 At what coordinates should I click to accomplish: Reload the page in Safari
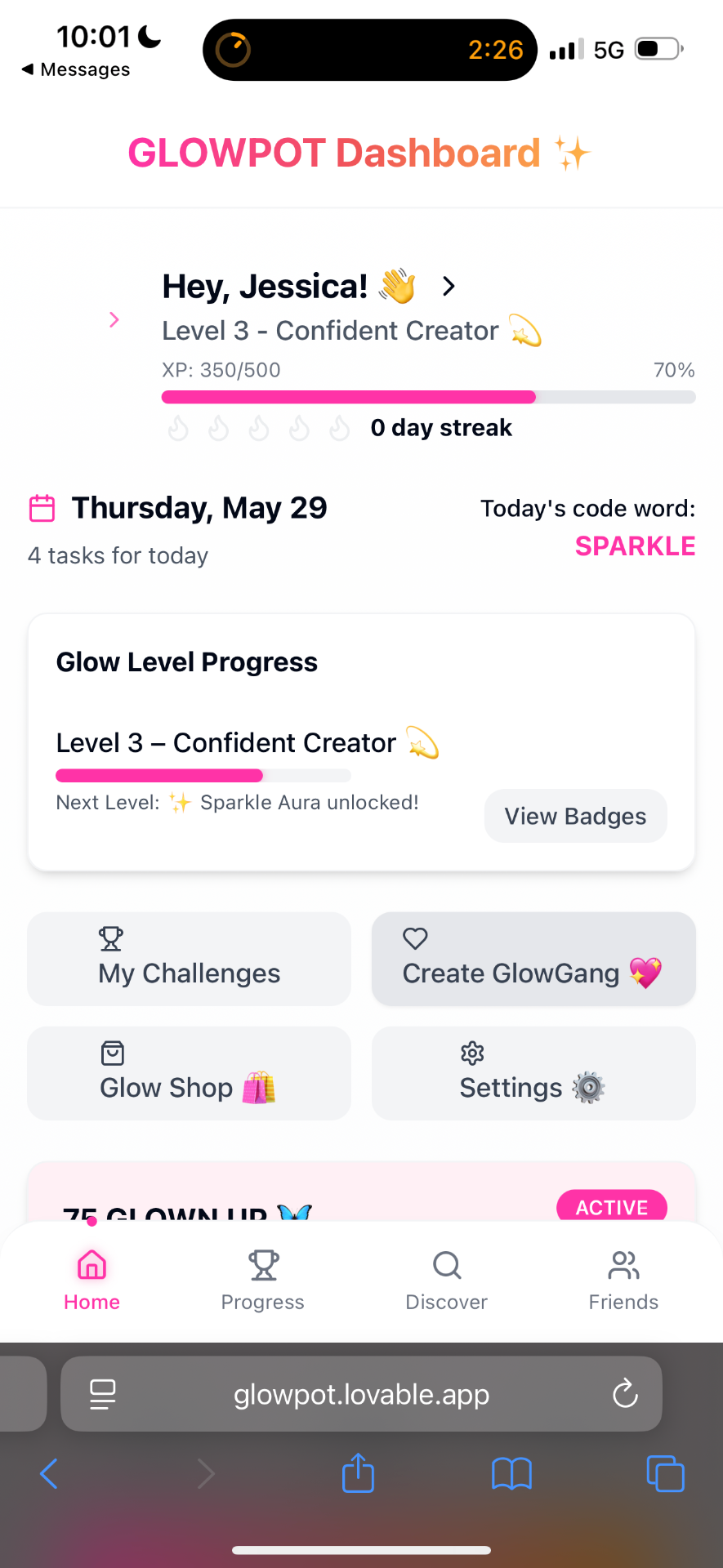pos(625,1394)
